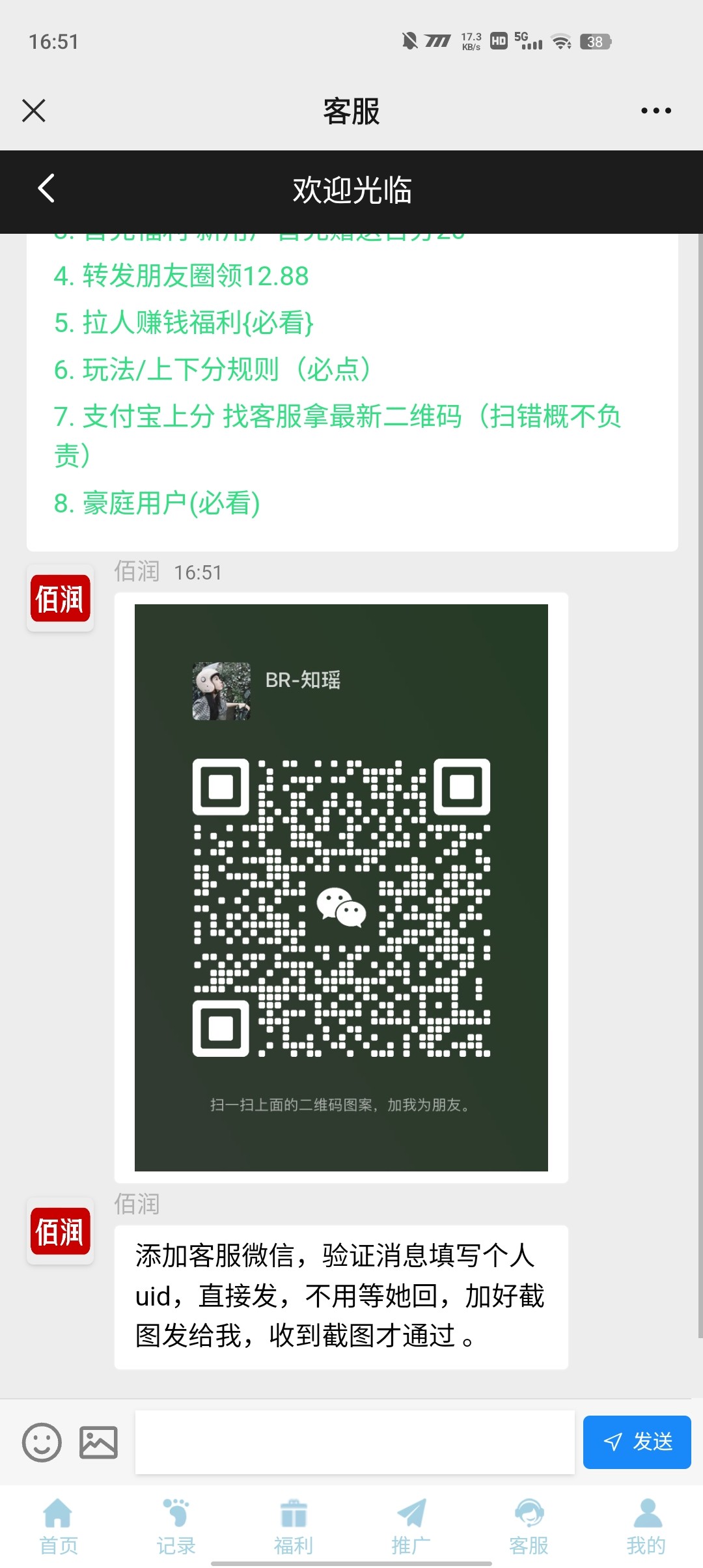This screenshot has height=1568, width=703.
Task: Close the 客服 webview with the X
Action: click(x=34, y=111)
